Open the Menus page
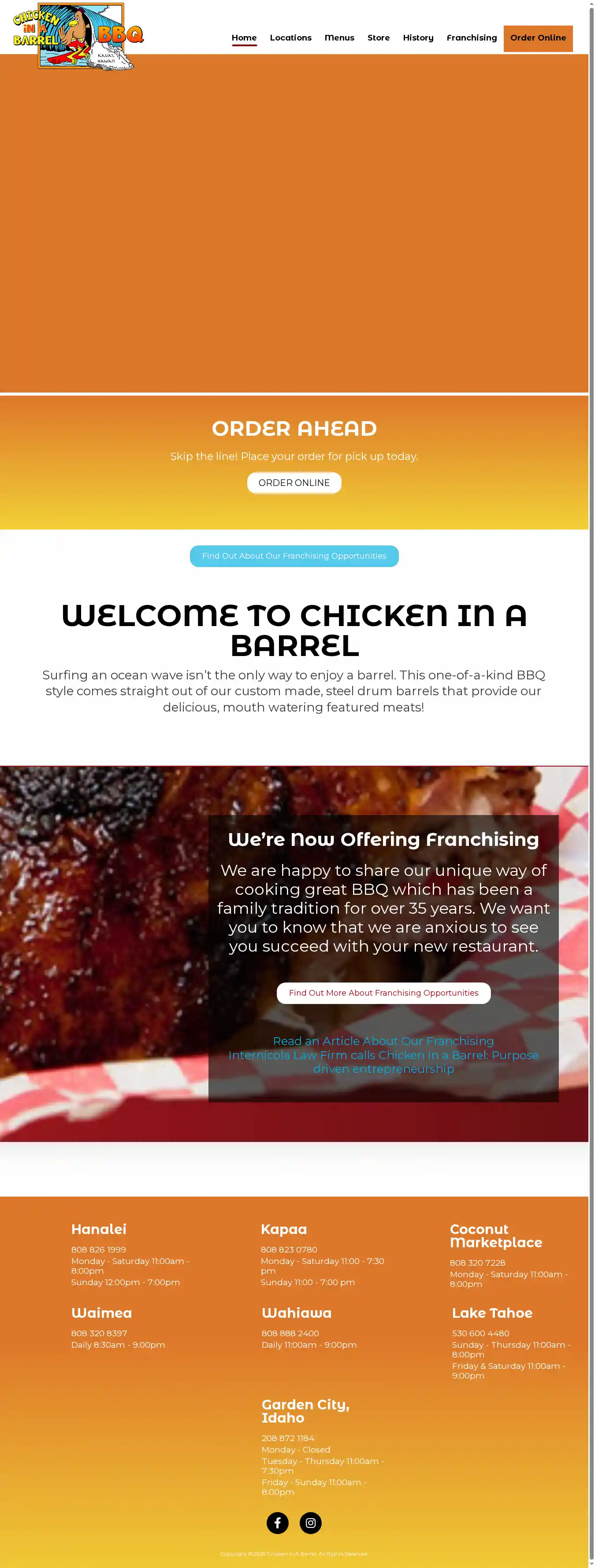595x1568 pixels. (339, 38)
